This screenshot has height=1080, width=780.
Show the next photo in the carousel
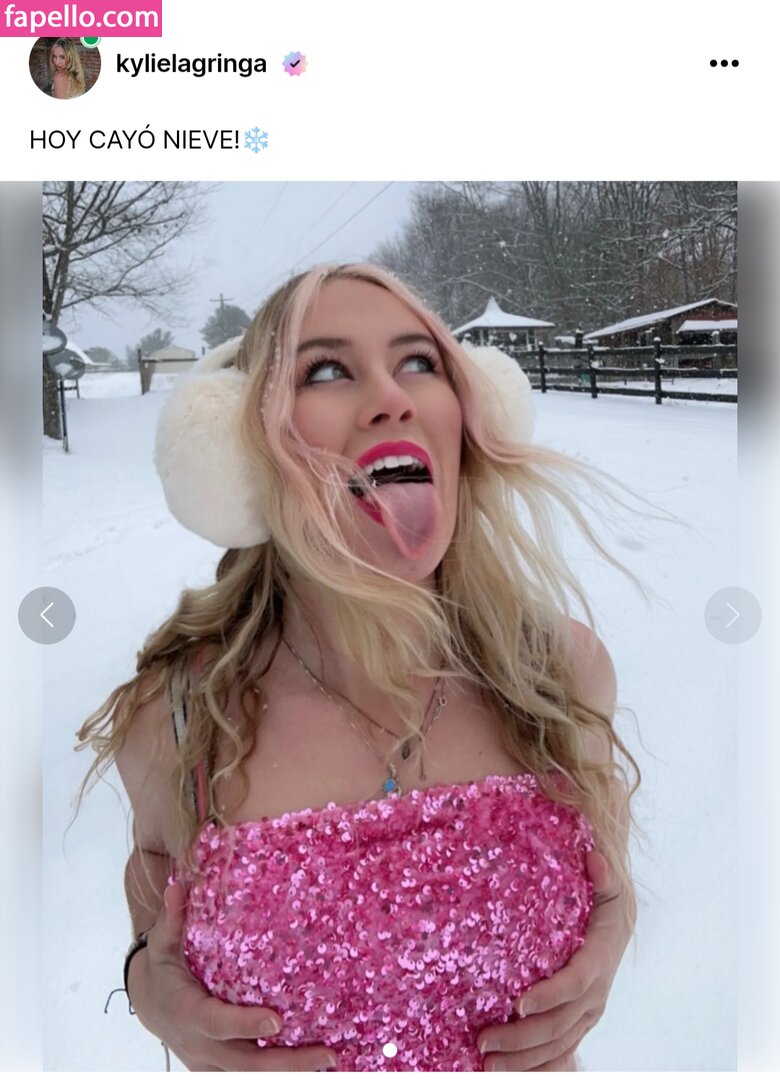(732, 615)
